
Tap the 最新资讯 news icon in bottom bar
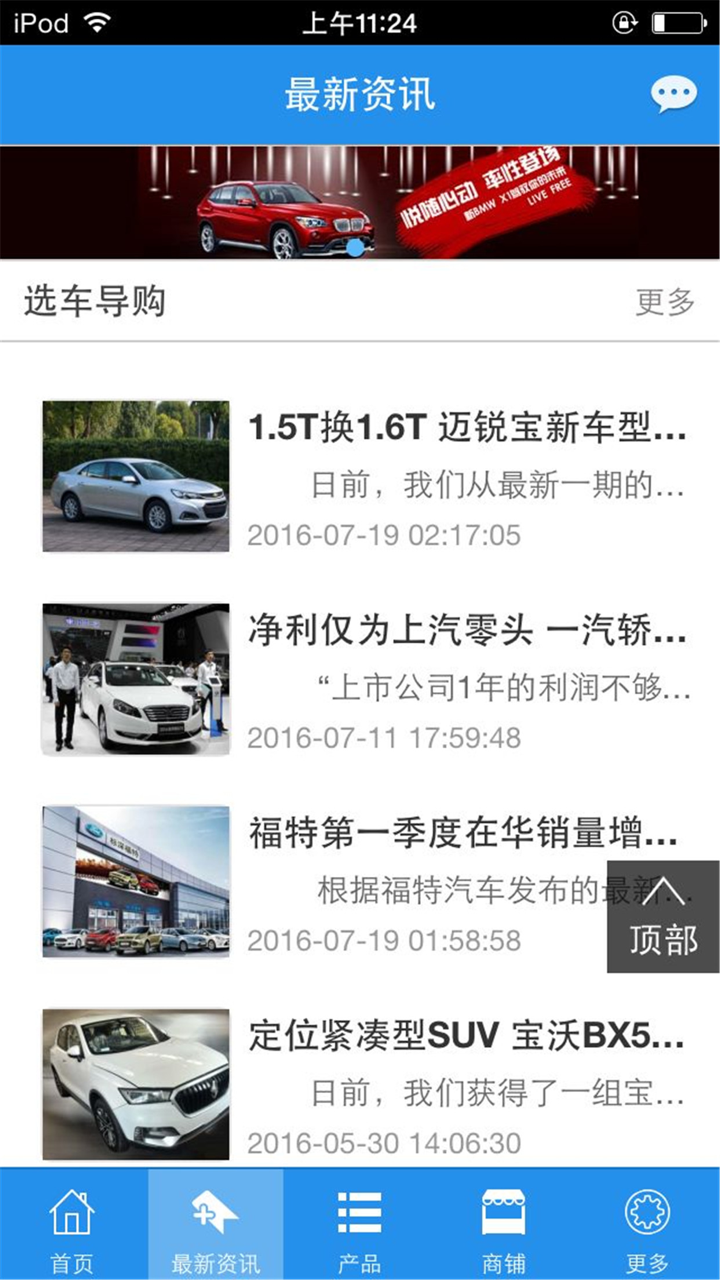point(215,1213)
